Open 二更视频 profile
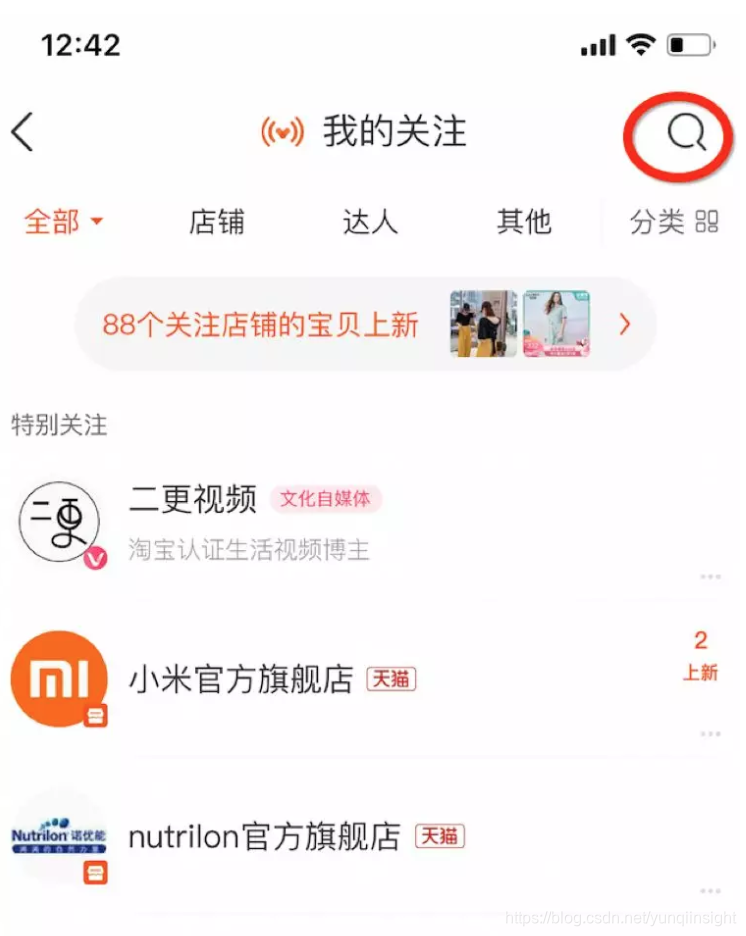 (194, 500)
